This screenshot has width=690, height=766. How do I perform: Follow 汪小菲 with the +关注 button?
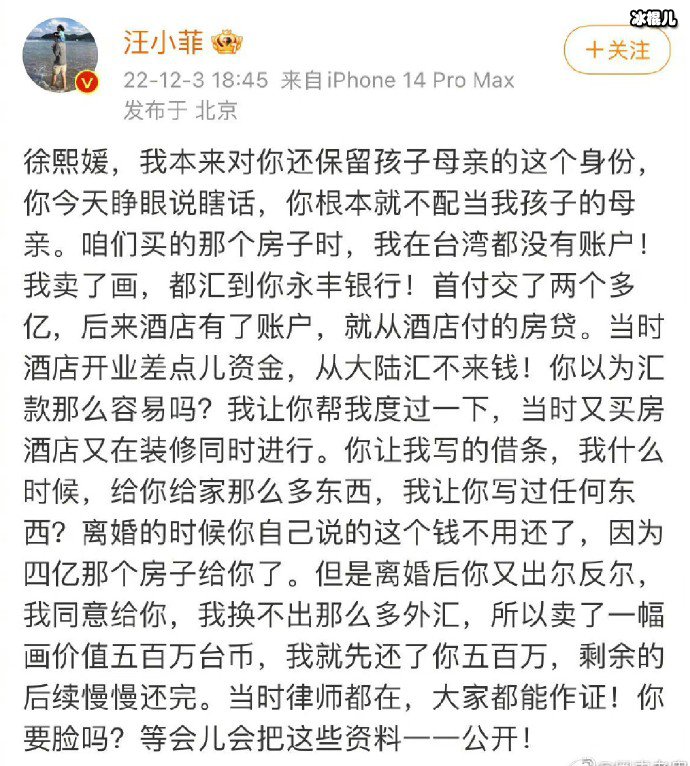pyautogui.click(x=616, y=49)
